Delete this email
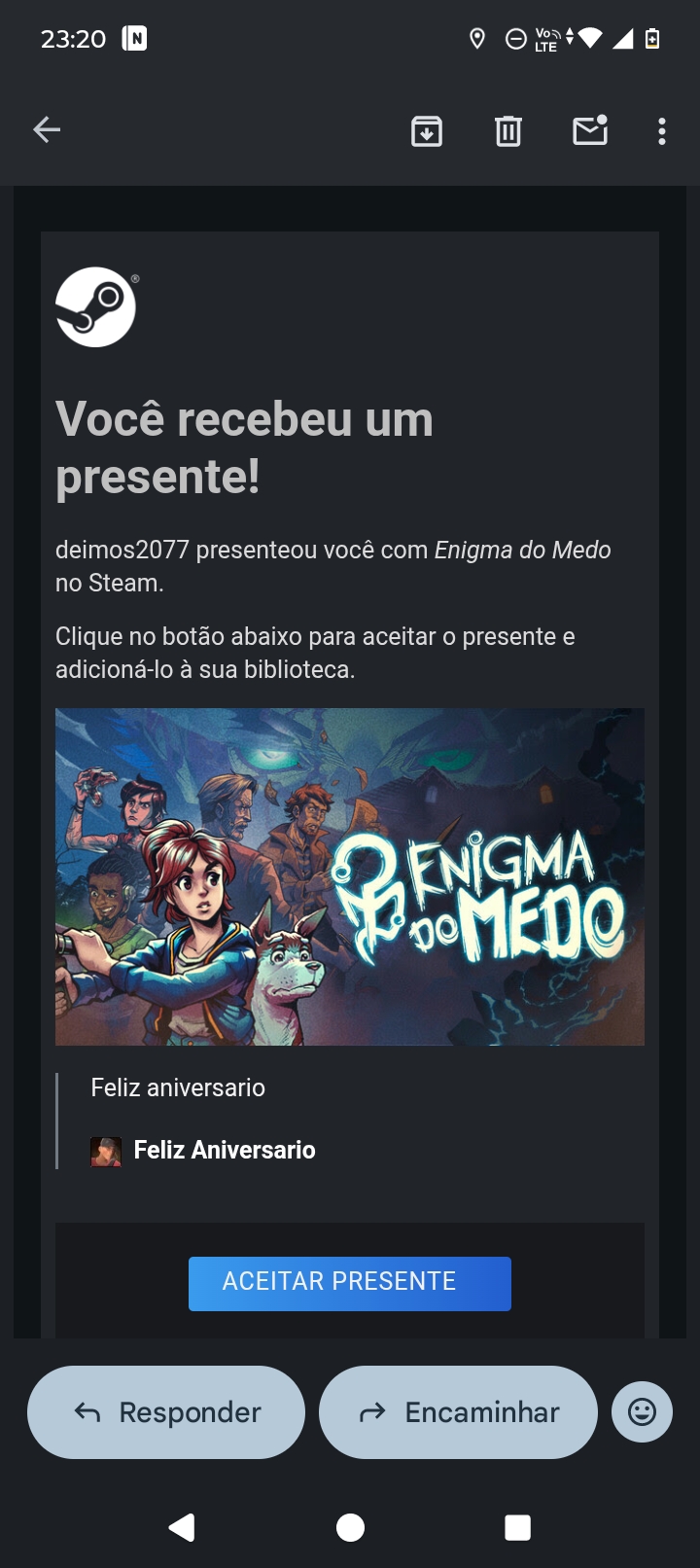The image size is (700, 1568). pyautogui.click(x=508, y=130)
